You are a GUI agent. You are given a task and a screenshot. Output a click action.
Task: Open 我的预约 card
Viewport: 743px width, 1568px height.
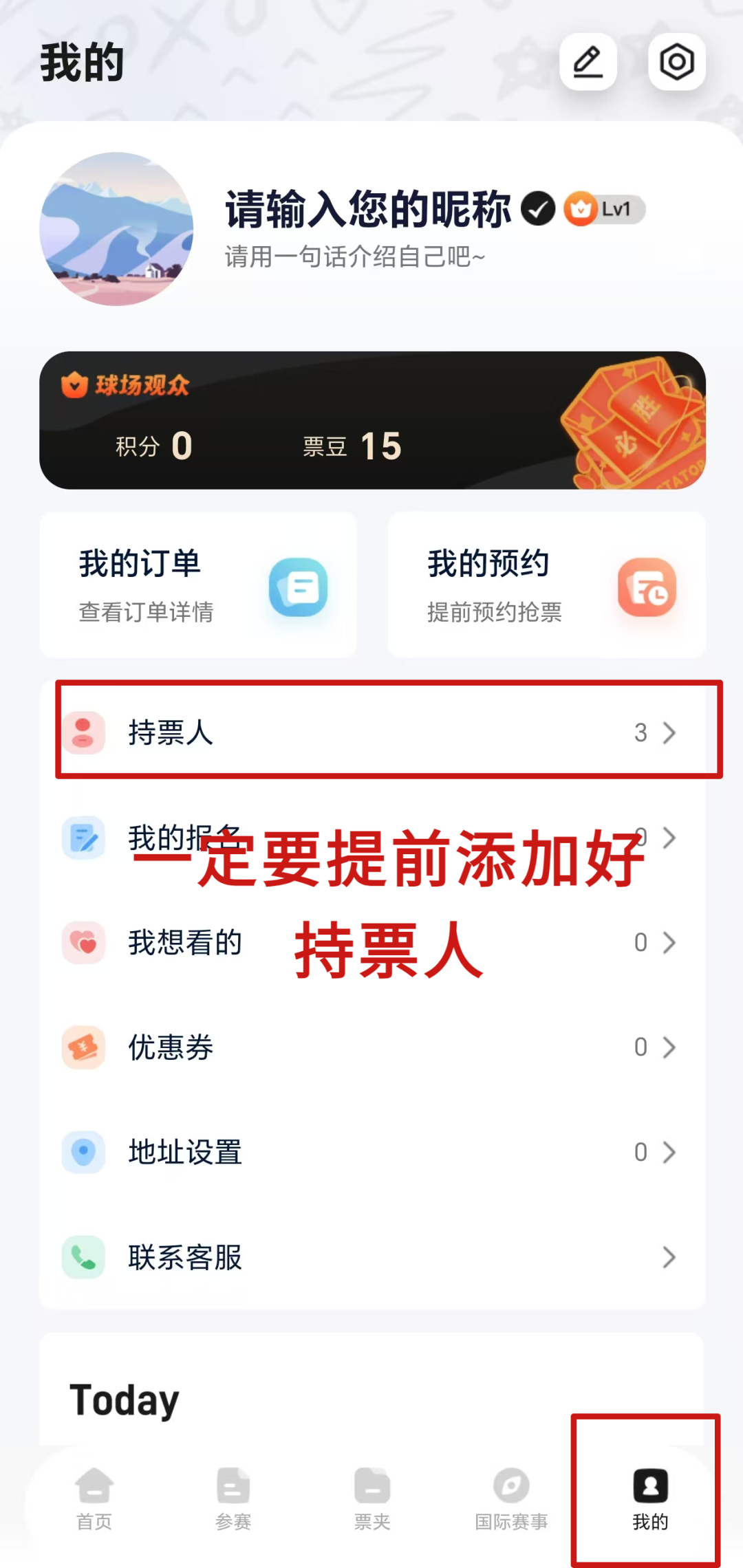click(x=546, y=585)
